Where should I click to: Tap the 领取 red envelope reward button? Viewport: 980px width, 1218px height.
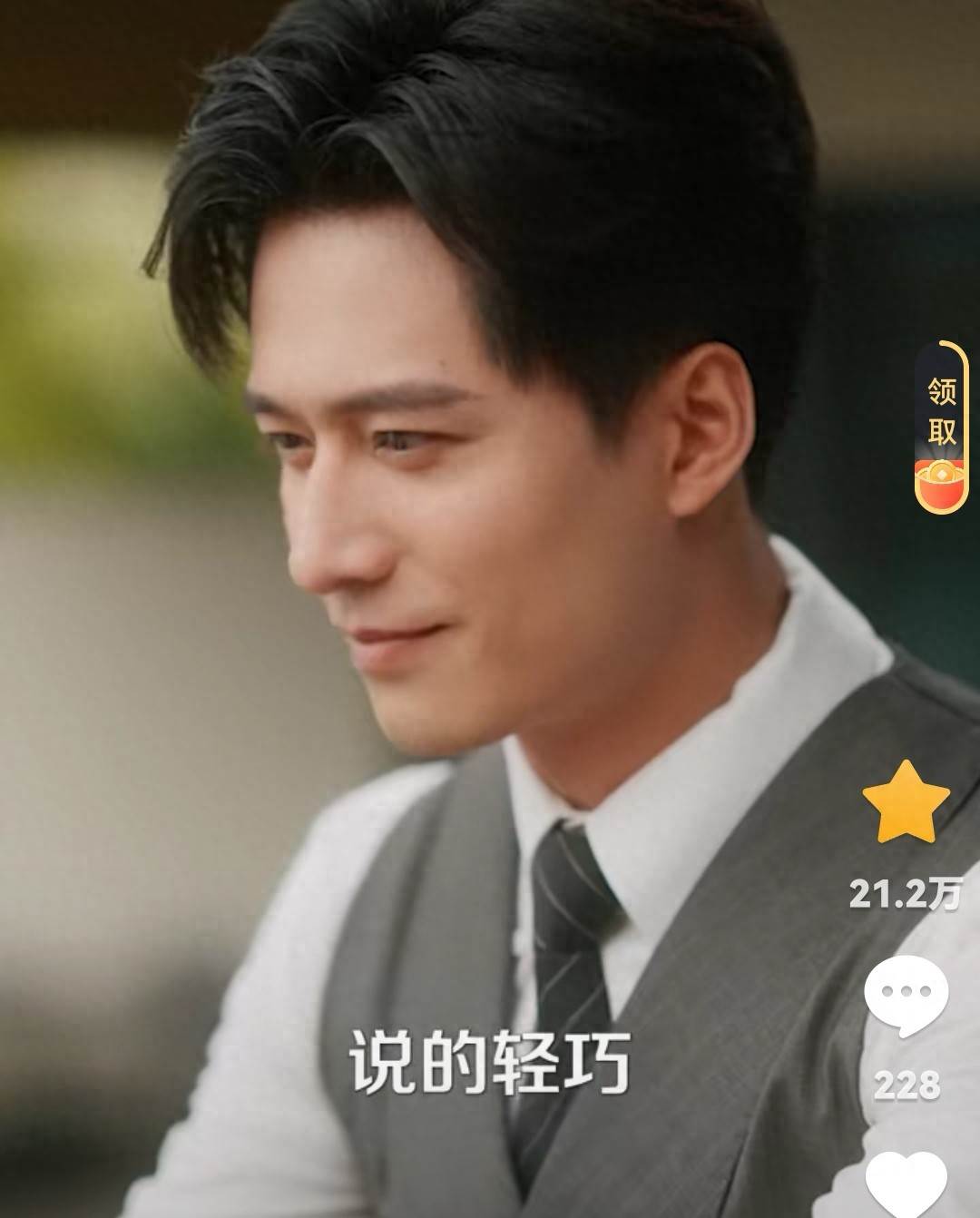tap(940, 428)
